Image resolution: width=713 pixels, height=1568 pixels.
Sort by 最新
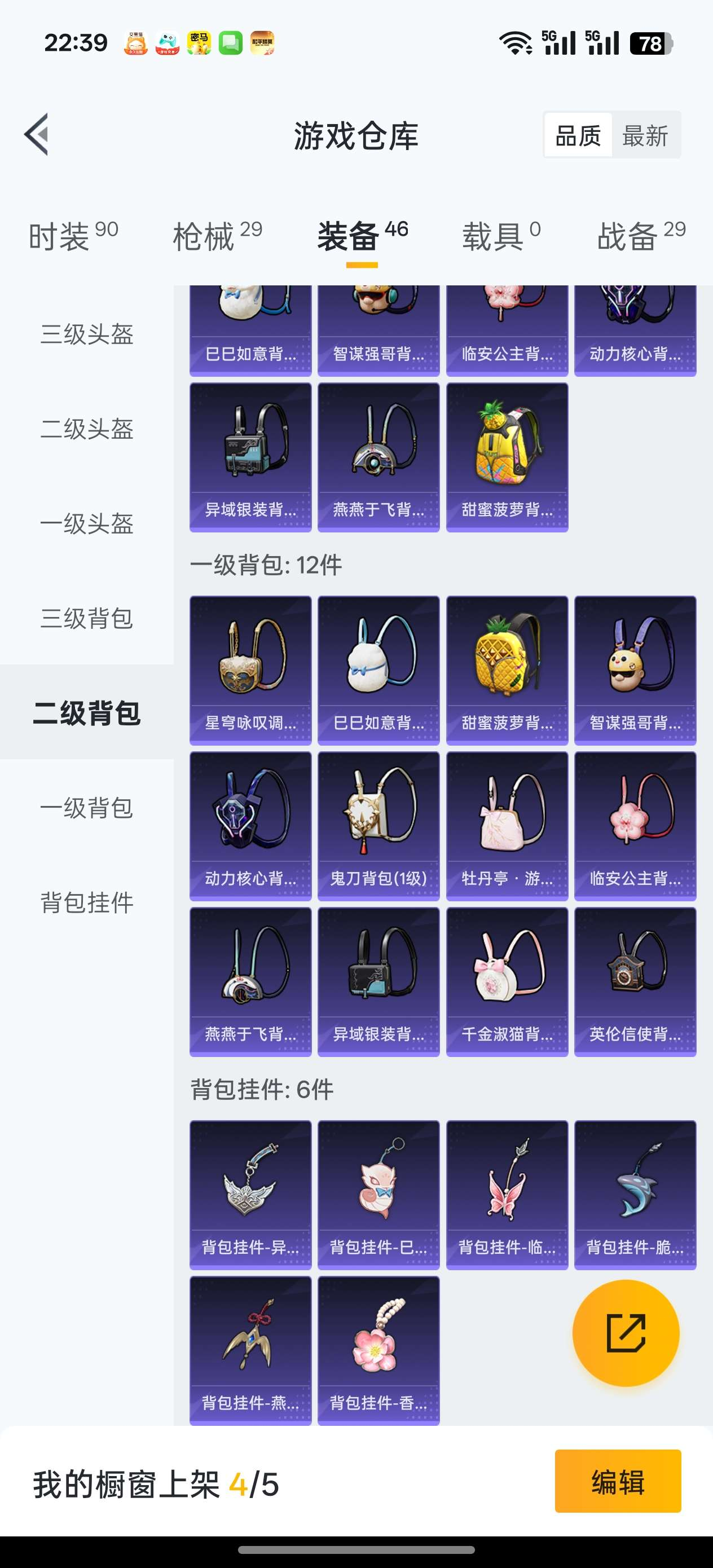click(x=645, y=135)
